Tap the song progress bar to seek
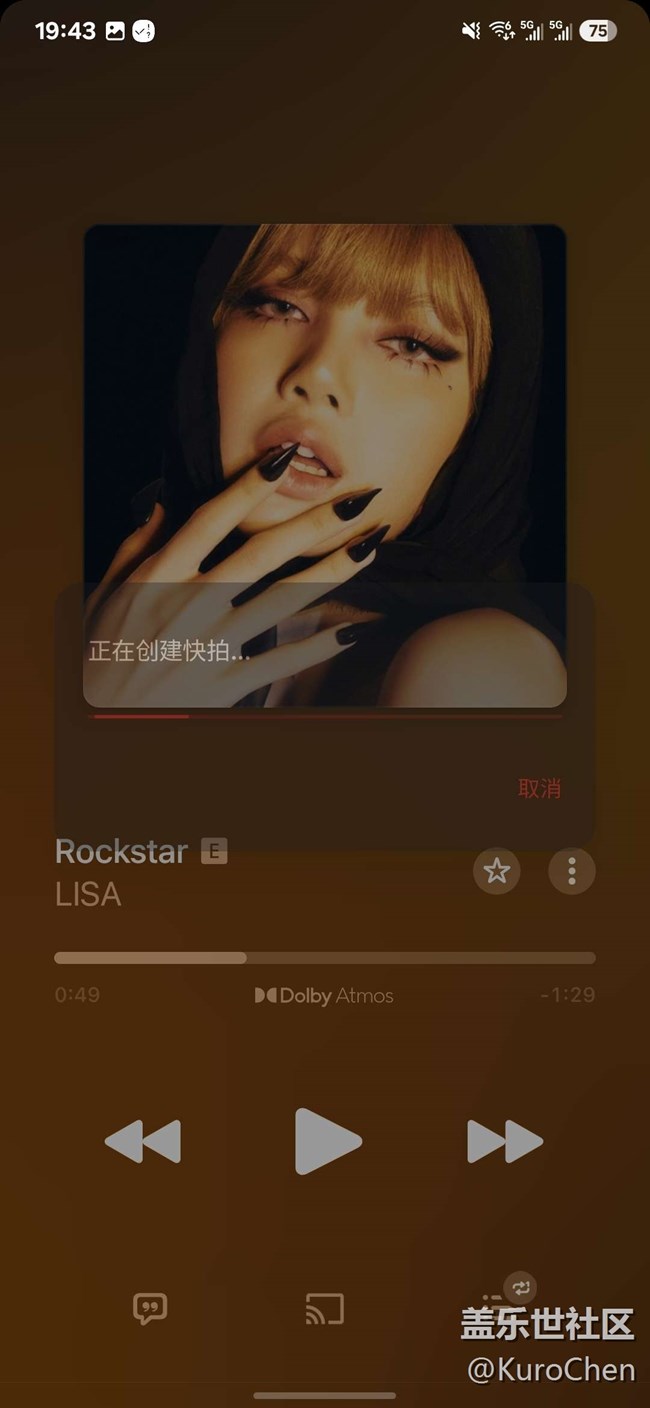This screenshot has width=650, height=1408. (x=325, y=958)
